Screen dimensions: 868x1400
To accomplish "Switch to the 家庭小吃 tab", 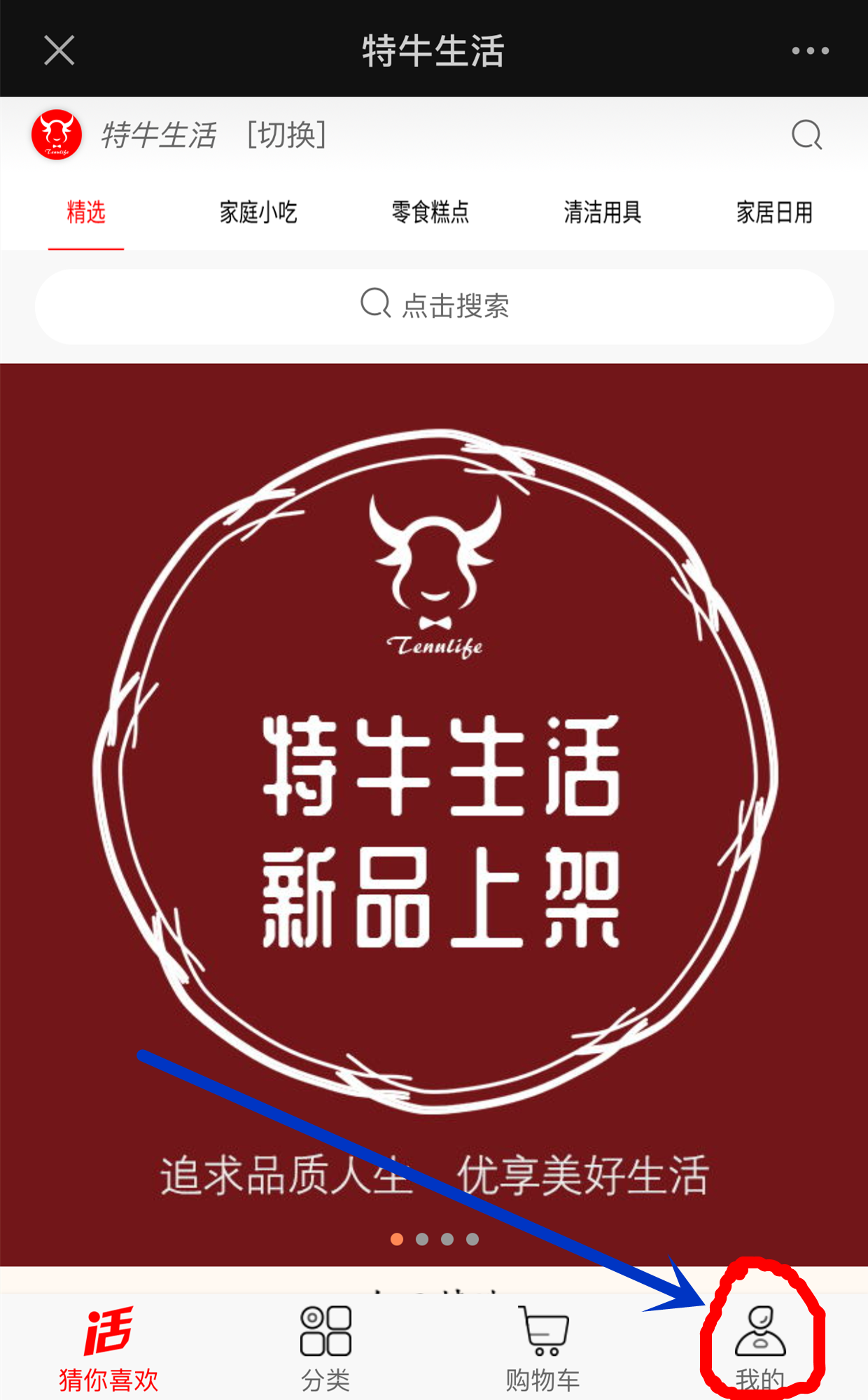I will (x=258, y=212).
